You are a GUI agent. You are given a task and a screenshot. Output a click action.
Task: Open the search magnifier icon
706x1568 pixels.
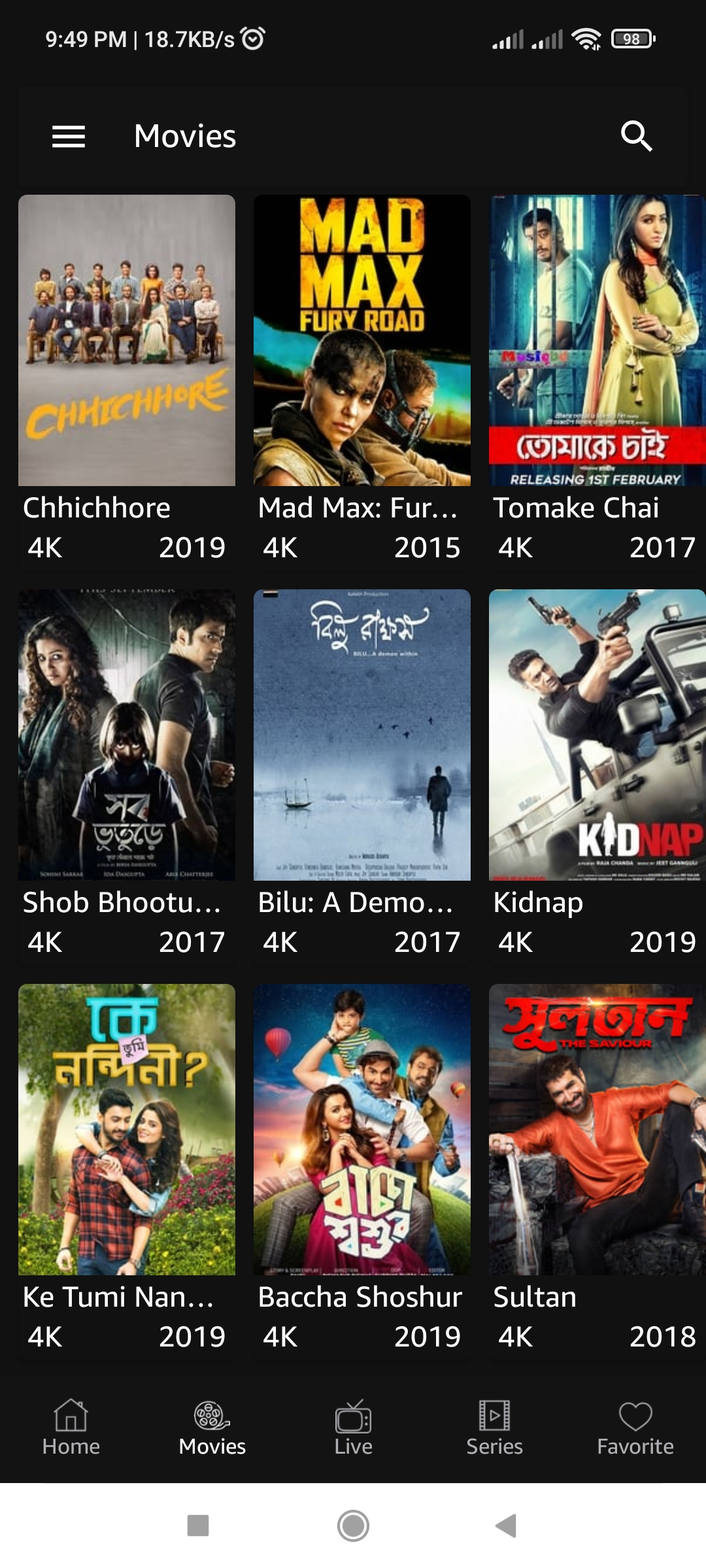(636, 137)
